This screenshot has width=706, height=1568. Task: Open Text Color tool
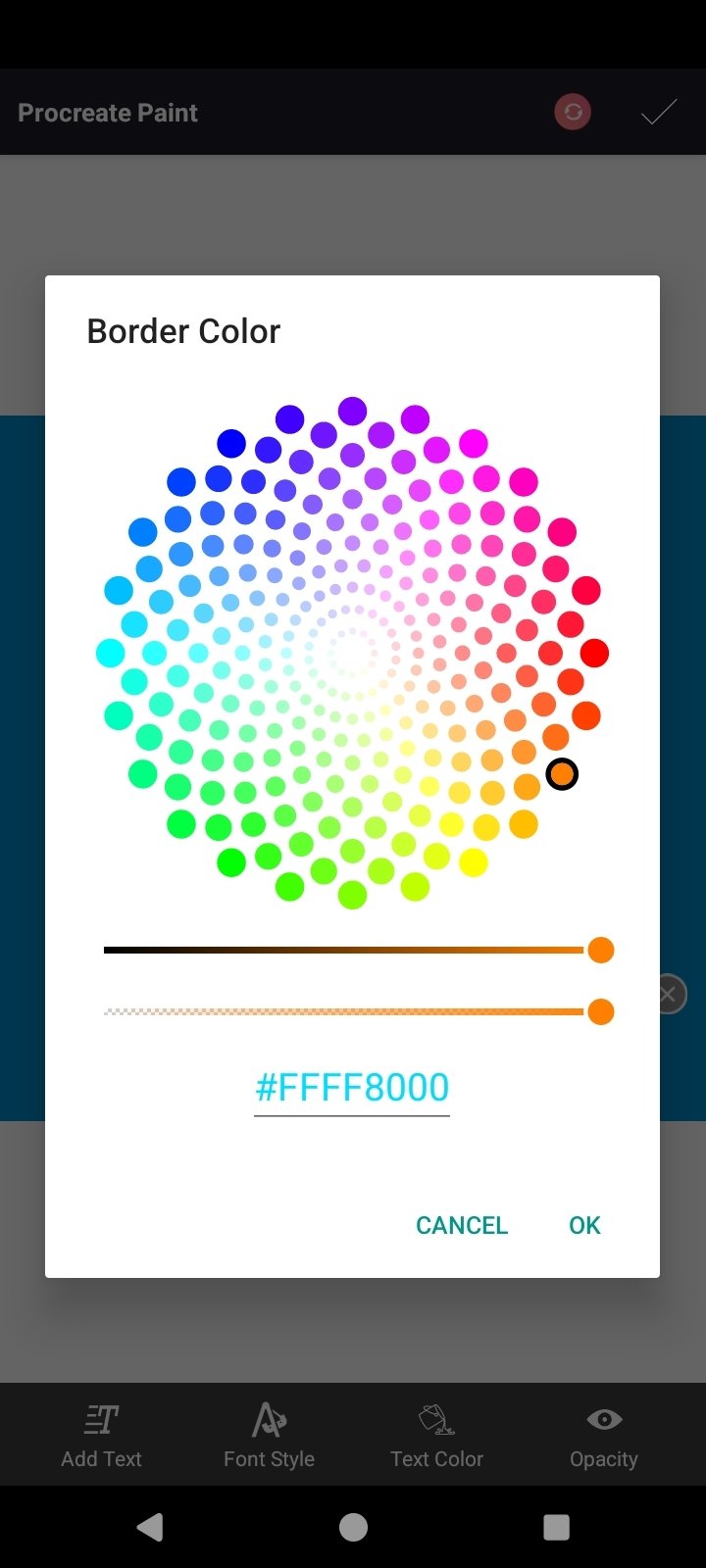pos(436,1436)
